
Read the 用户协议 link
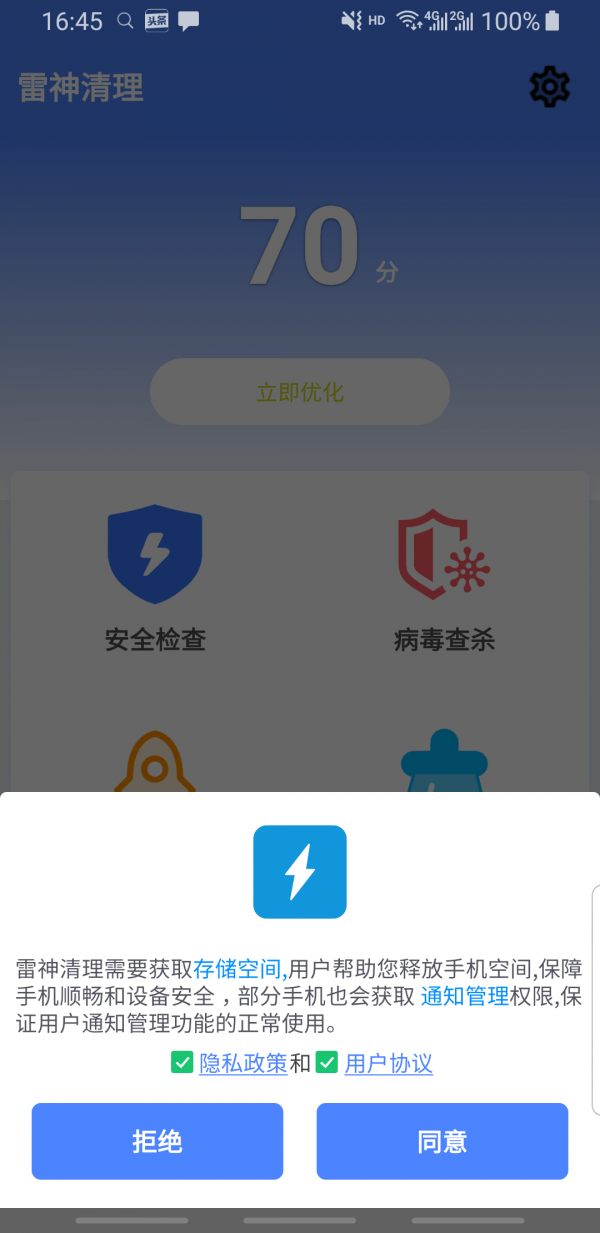click(x=388, y=1063)
